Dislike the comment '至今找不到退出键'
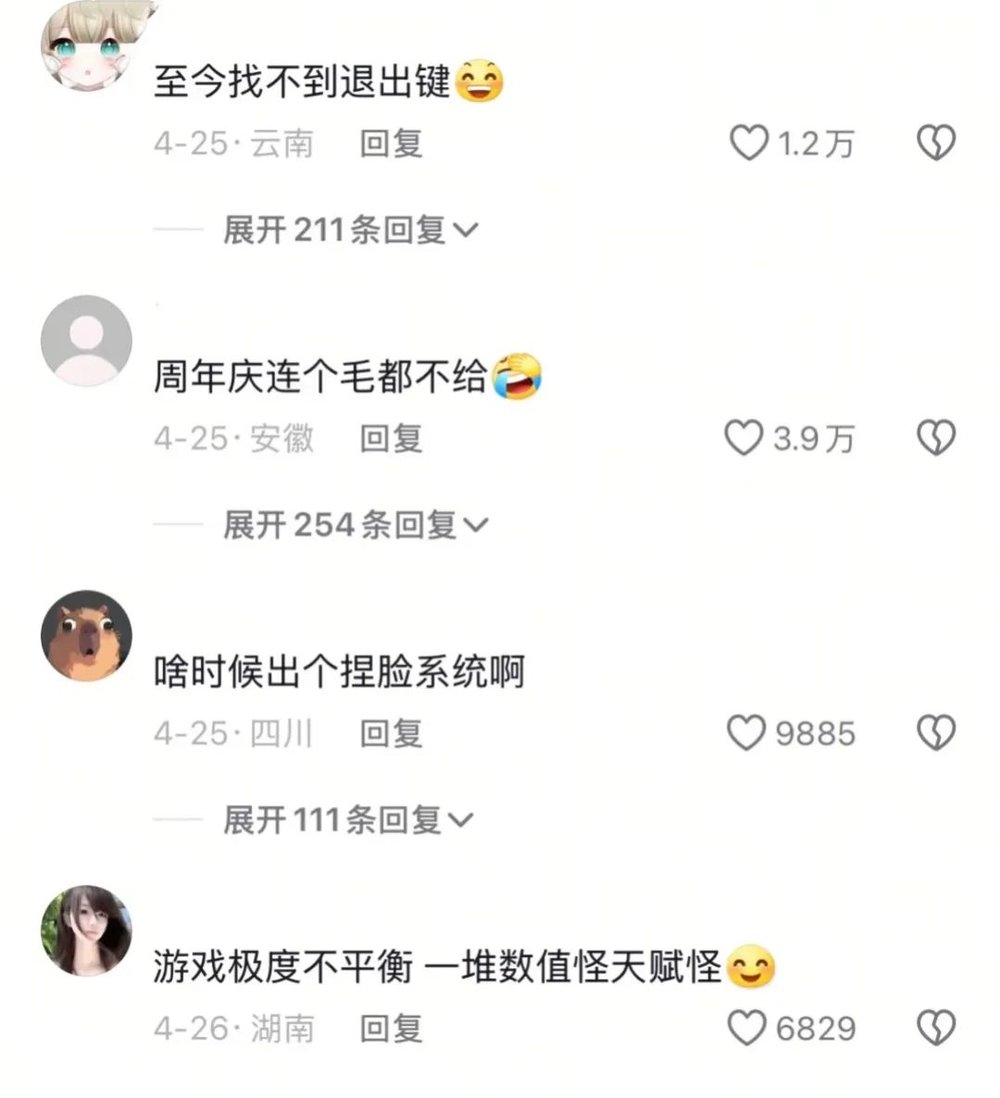 [x=936, y=144]
